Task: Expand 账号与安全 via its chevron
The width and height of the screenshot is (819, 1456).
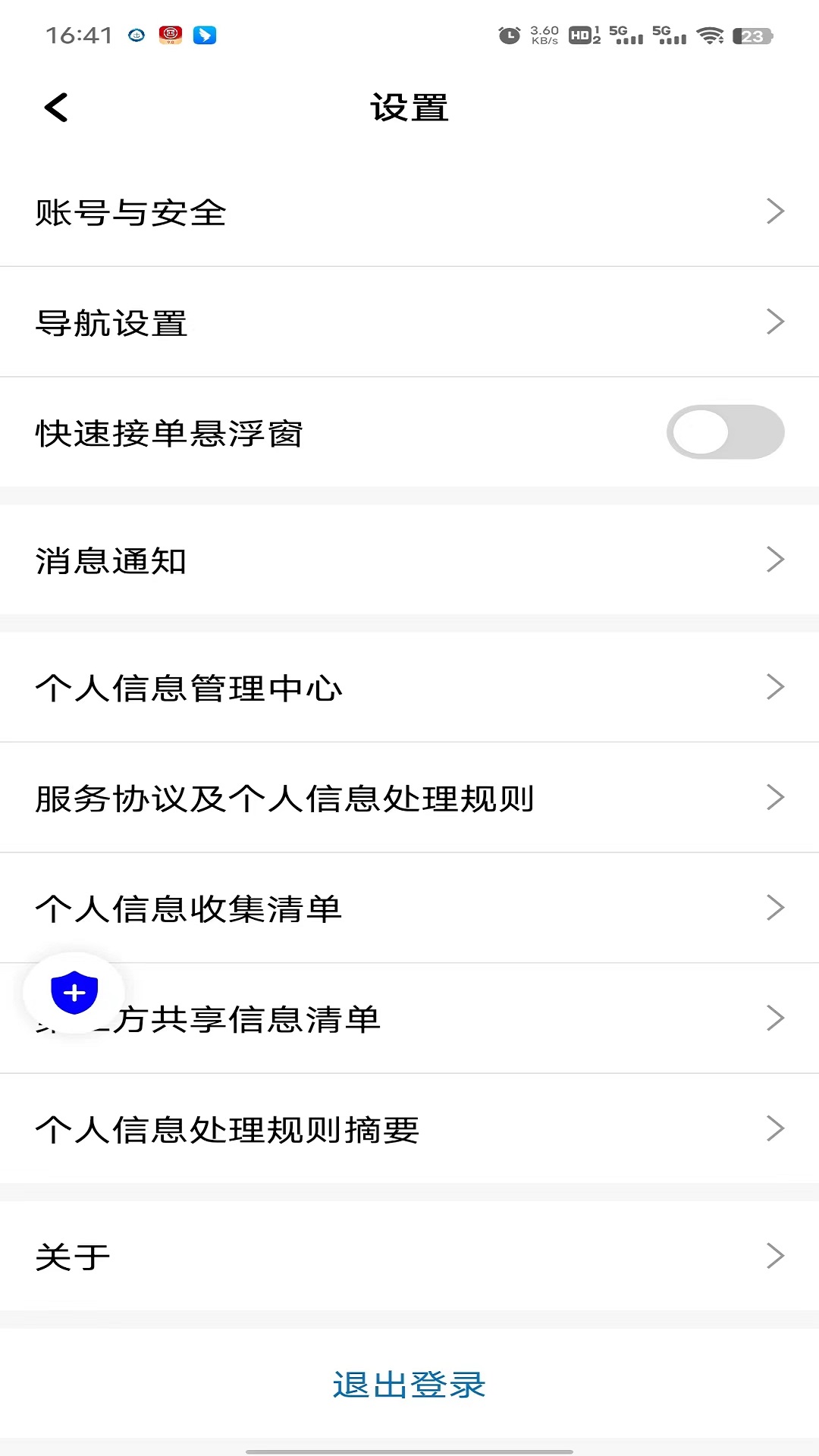Action: [x=775, y=212]
